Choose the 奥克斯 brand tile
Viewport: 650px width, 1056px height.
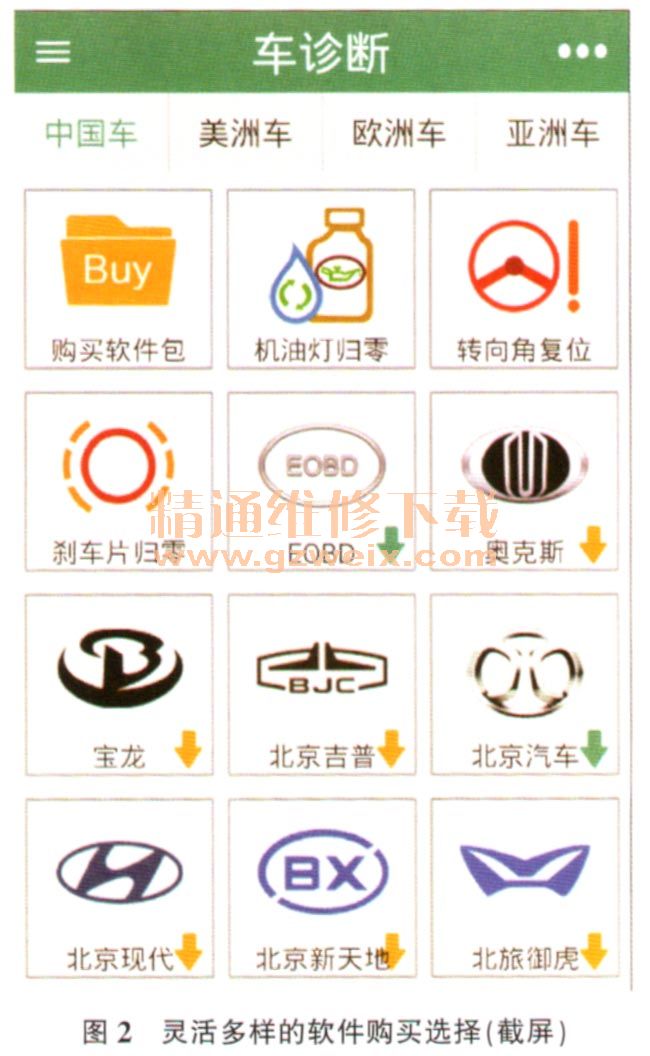click(524, 482)
